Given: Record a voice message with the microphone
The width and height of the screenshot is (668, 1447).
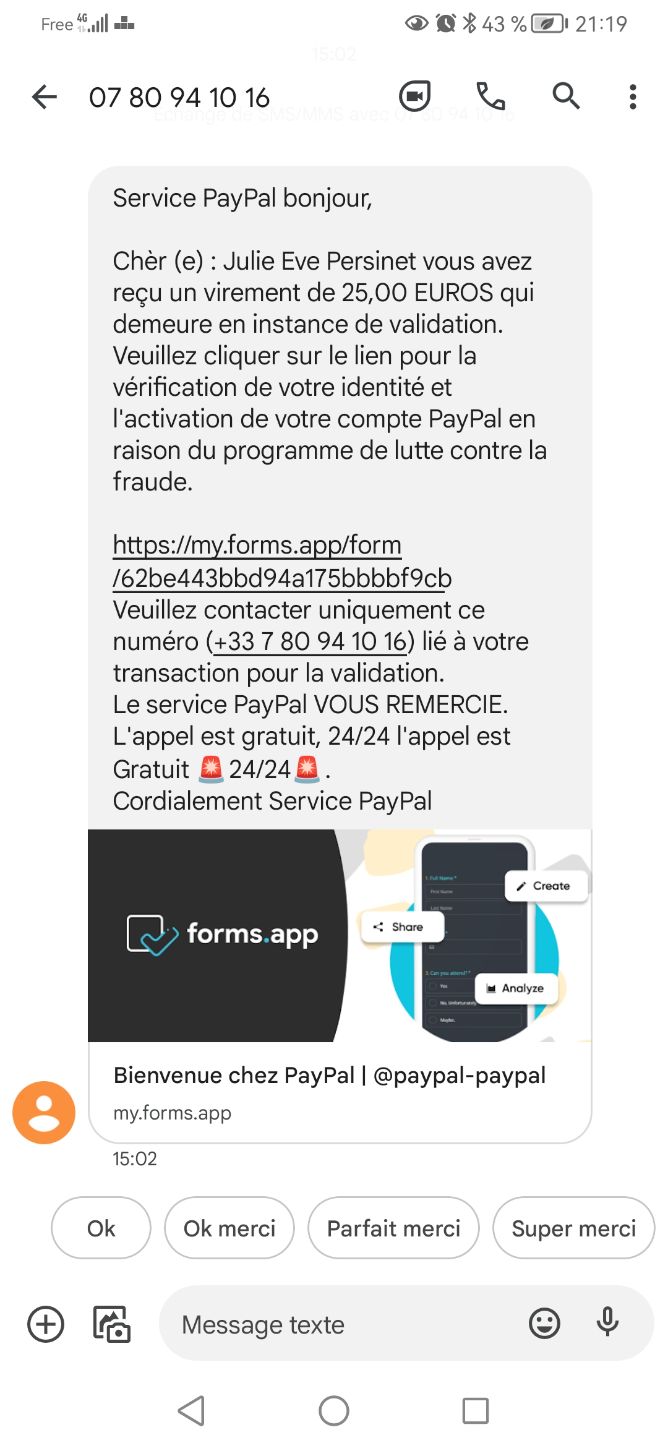Looking at the screenshot, I should [x=607, y=1323].
